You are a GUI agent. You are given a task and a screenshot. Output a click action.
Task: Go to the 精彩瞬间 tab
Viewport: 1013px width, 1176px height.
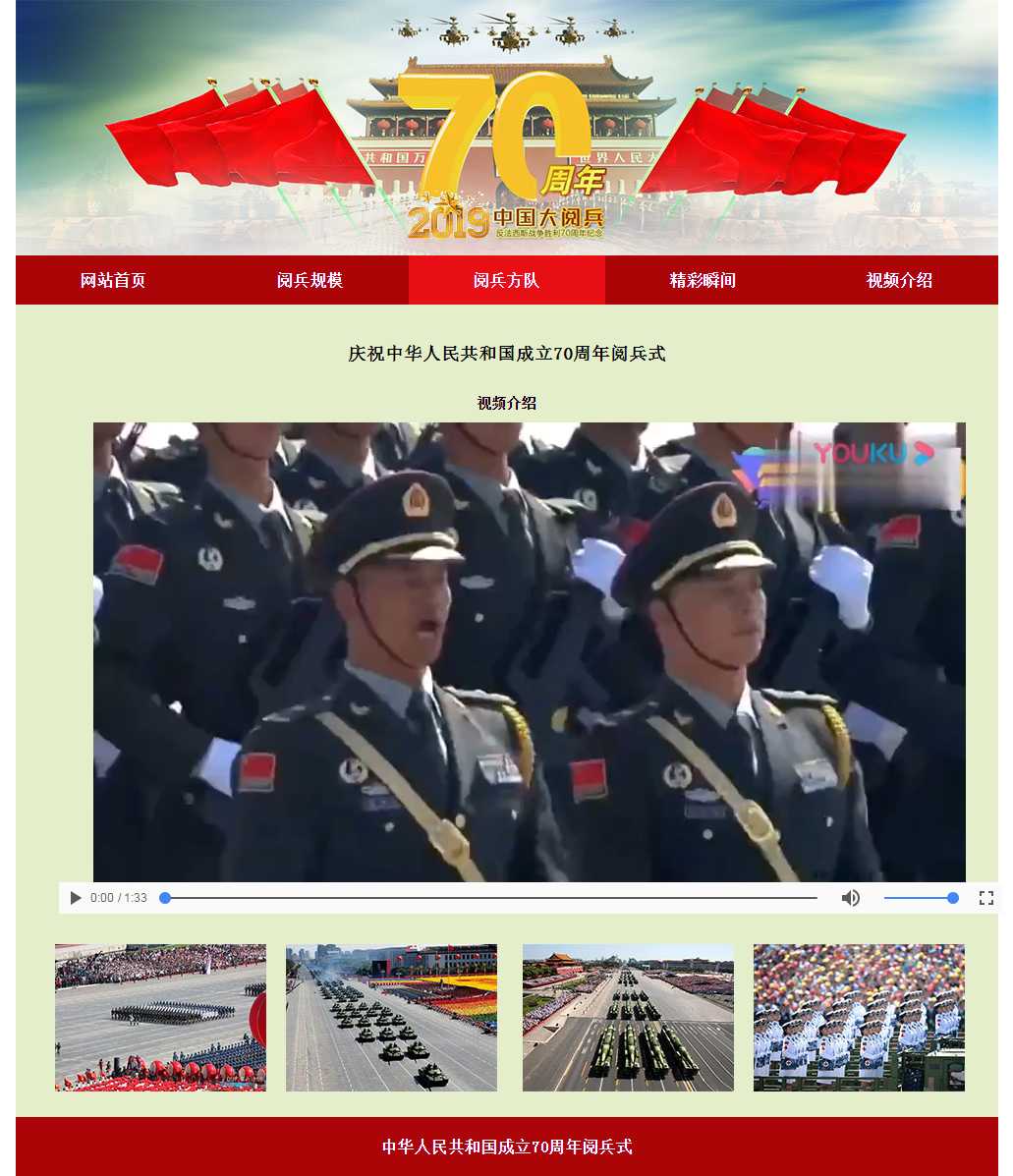click(x=703, y=280)
